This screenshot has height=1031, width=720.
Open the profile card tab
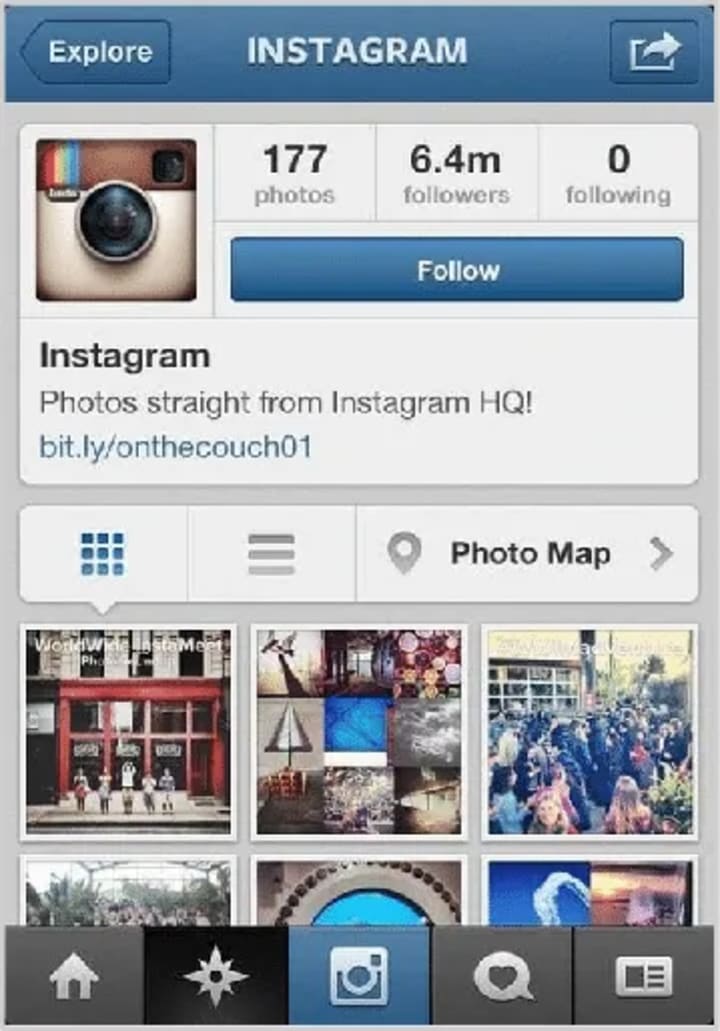[645, 977]
